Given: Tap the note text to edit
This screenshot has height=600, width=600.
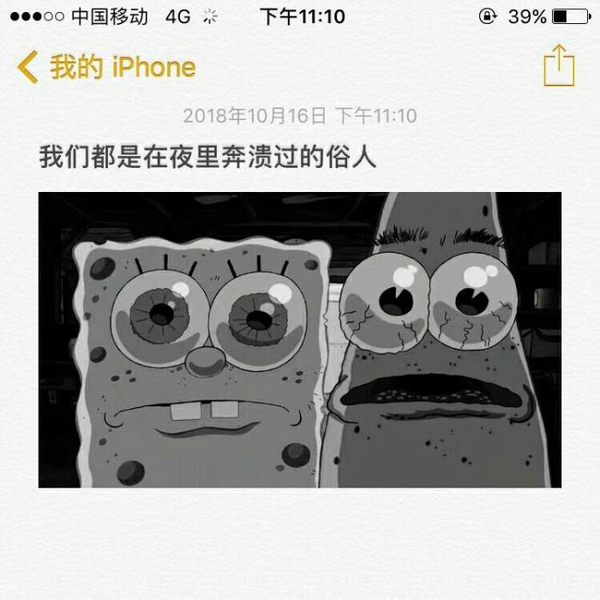Looking at the screenshot, I should pyautogui.click(x=207, y=157).
